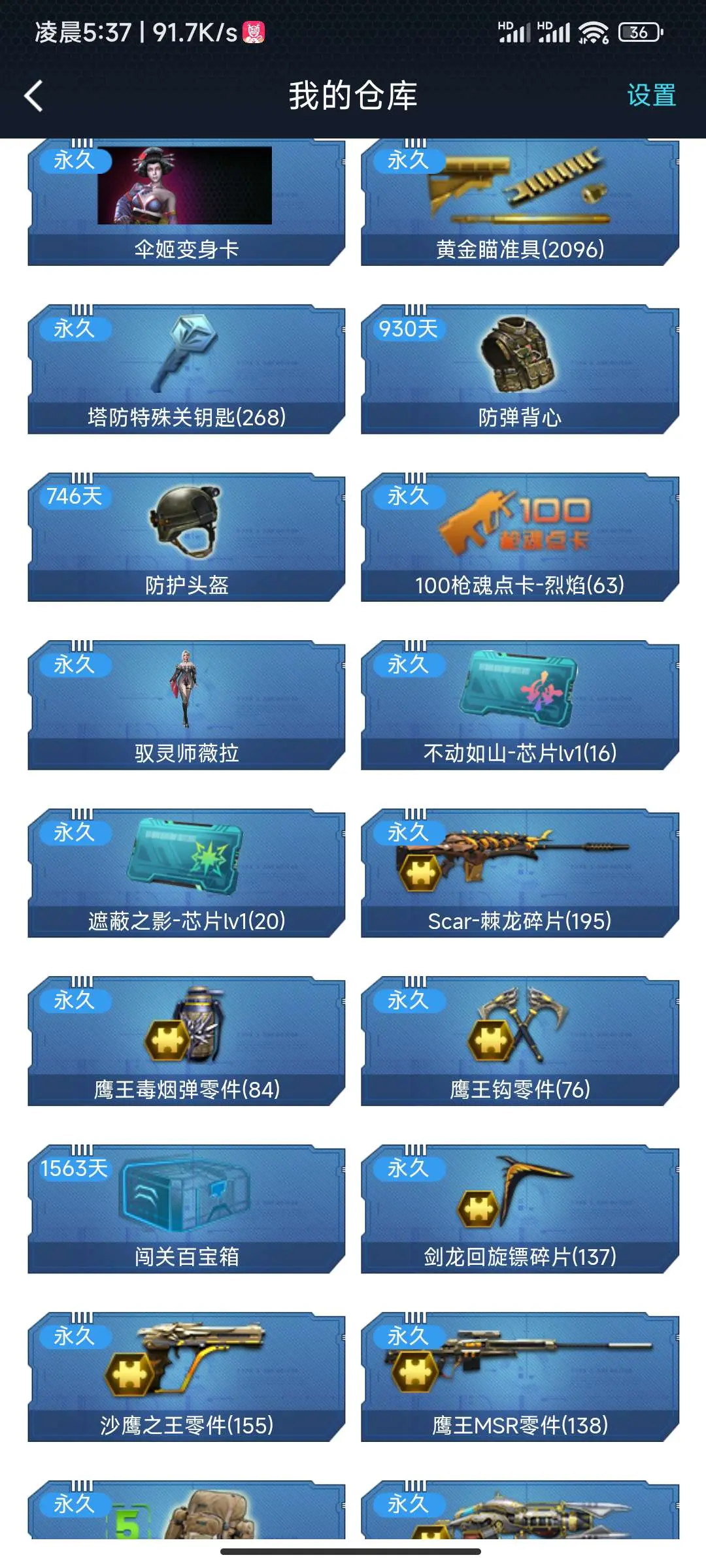
Task: Select 不动如山-芯片lv1(16)
Action: click(x=520, y=705)
